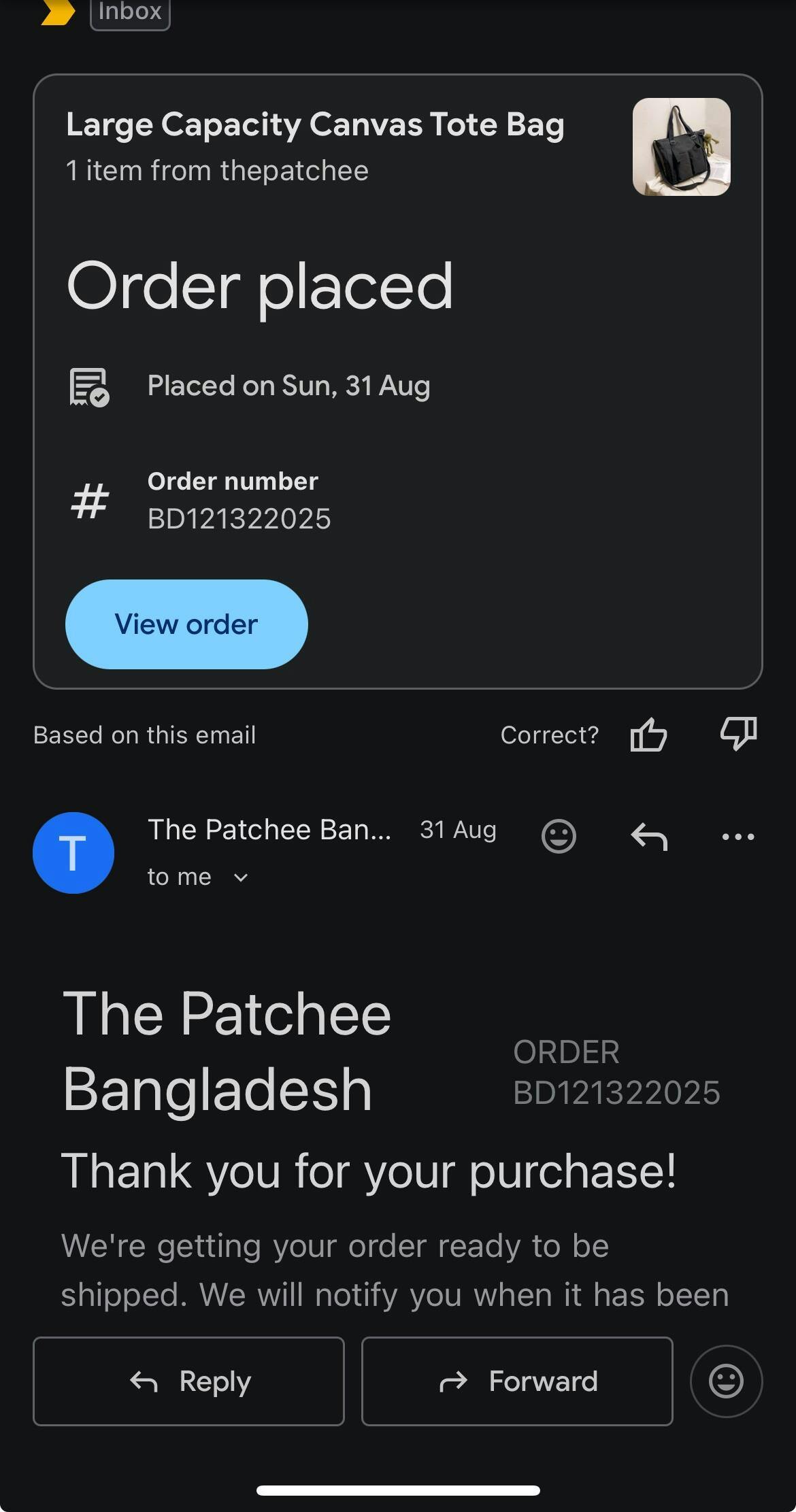
Task: Tap the Inbox label chip
Action: pos(130,12)
